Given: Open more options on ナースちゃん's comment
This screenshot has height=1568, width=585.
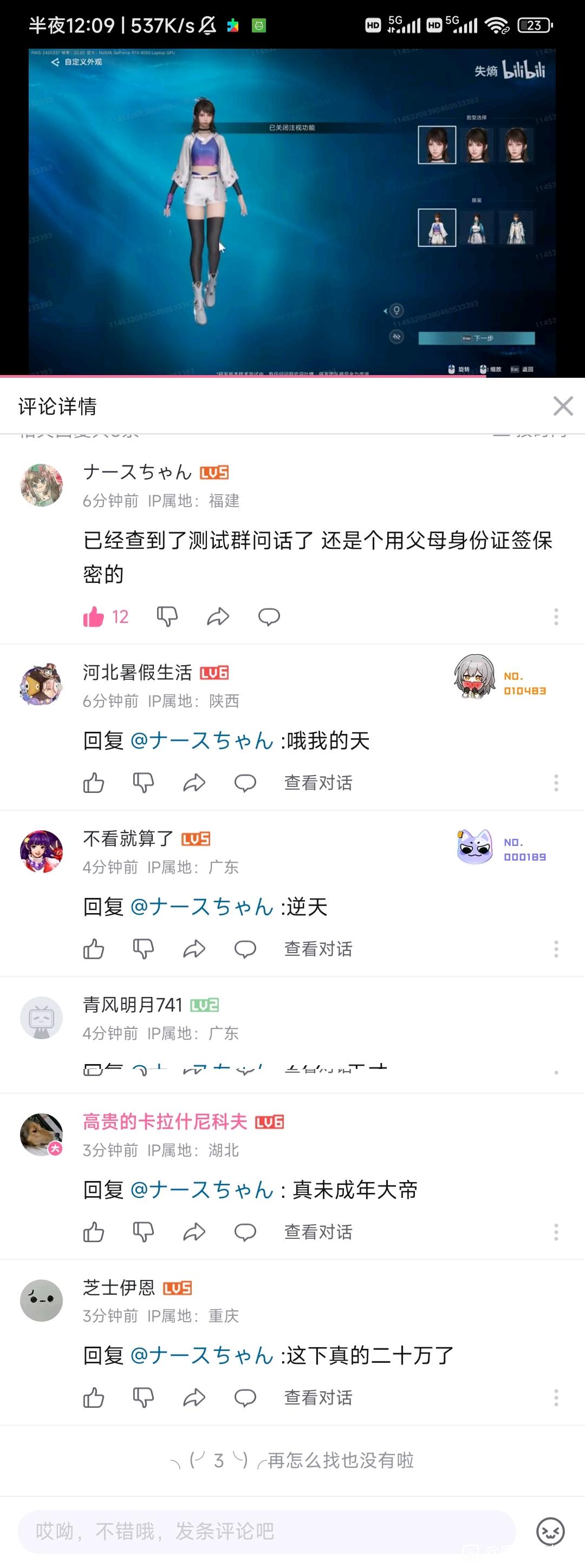Looking at the screenshot, I should (556, 616).
